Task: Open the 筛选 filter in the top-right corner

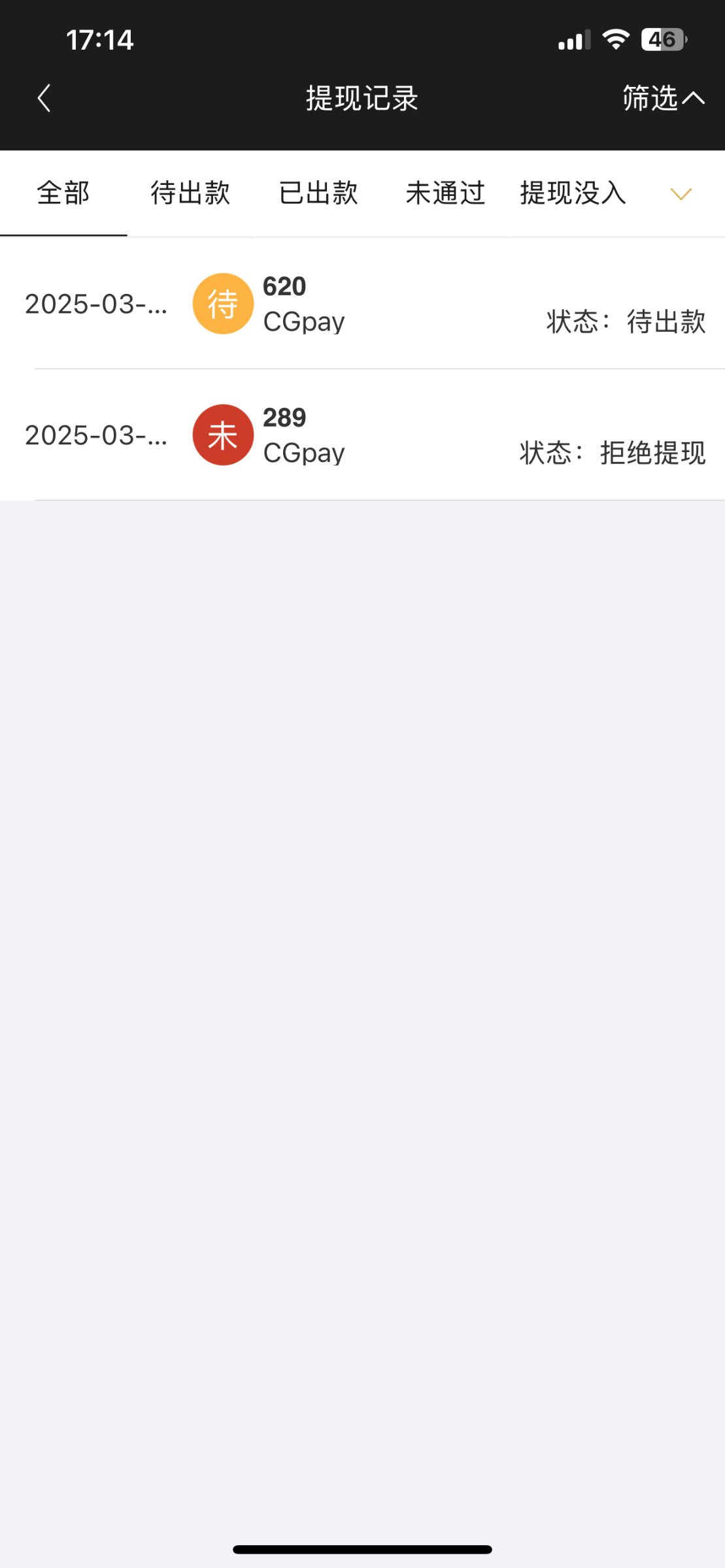Action: pos(663,99)
